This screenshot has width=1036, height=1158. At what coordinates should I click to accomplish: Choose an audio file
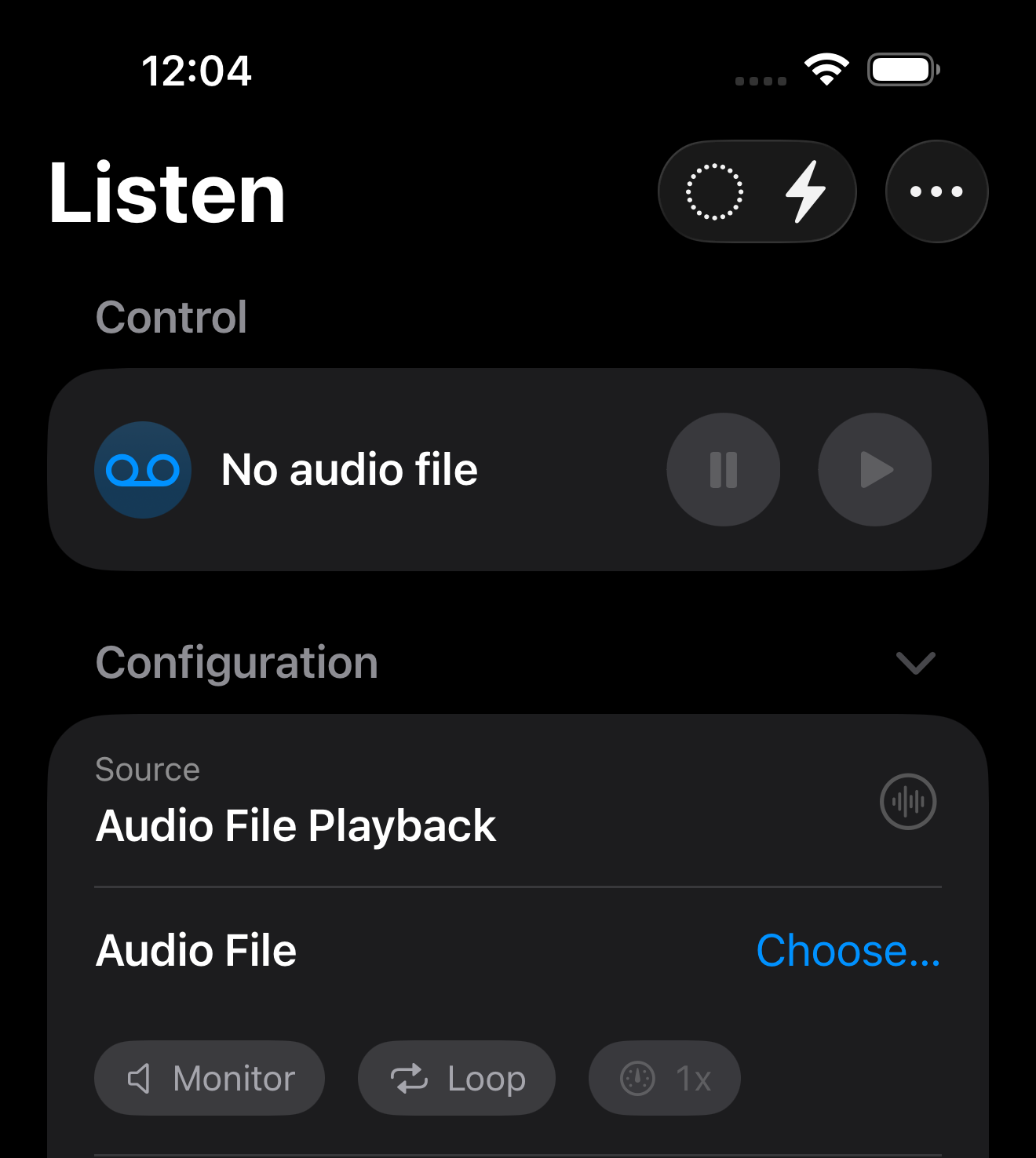848,951
